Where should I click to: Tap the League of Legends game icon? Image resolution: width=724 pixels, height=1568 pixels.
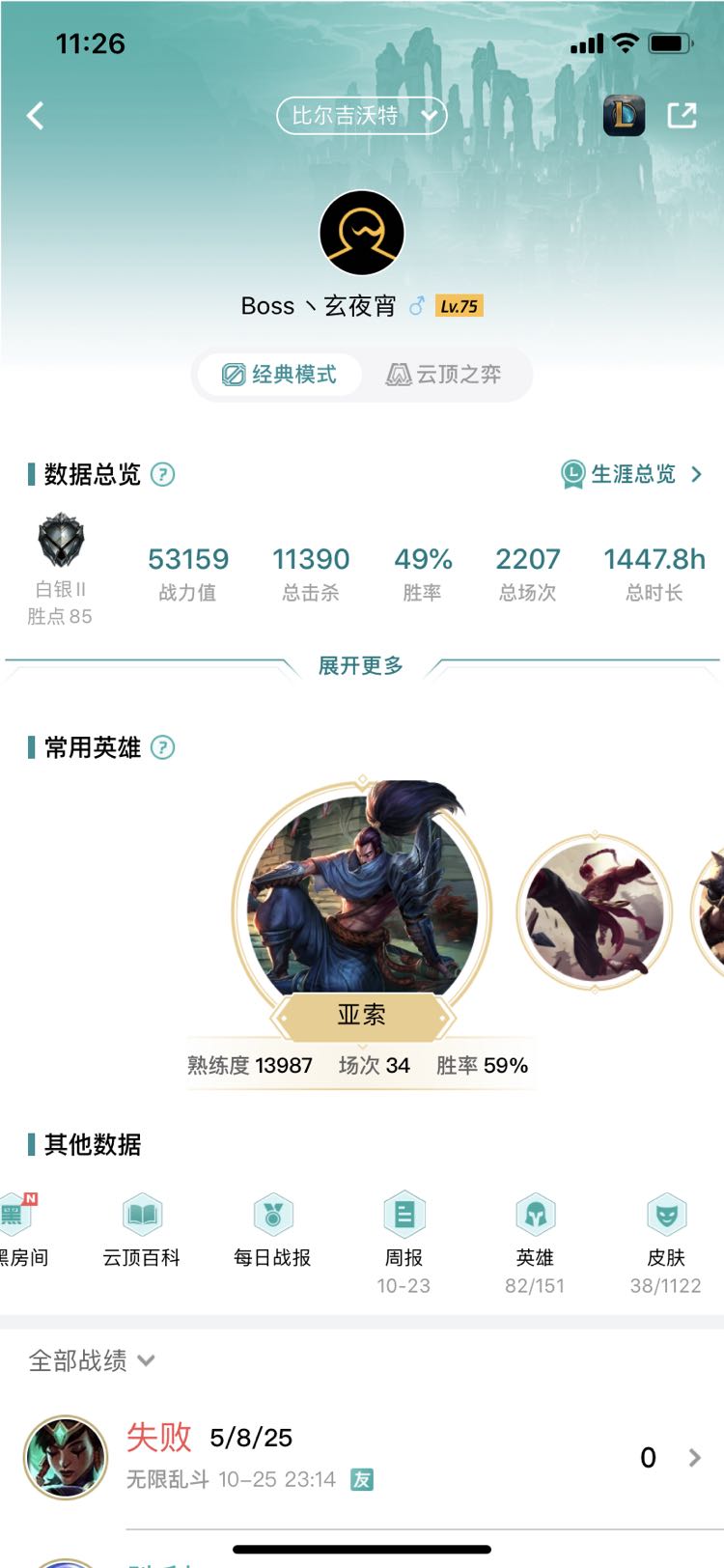point(624,116)
